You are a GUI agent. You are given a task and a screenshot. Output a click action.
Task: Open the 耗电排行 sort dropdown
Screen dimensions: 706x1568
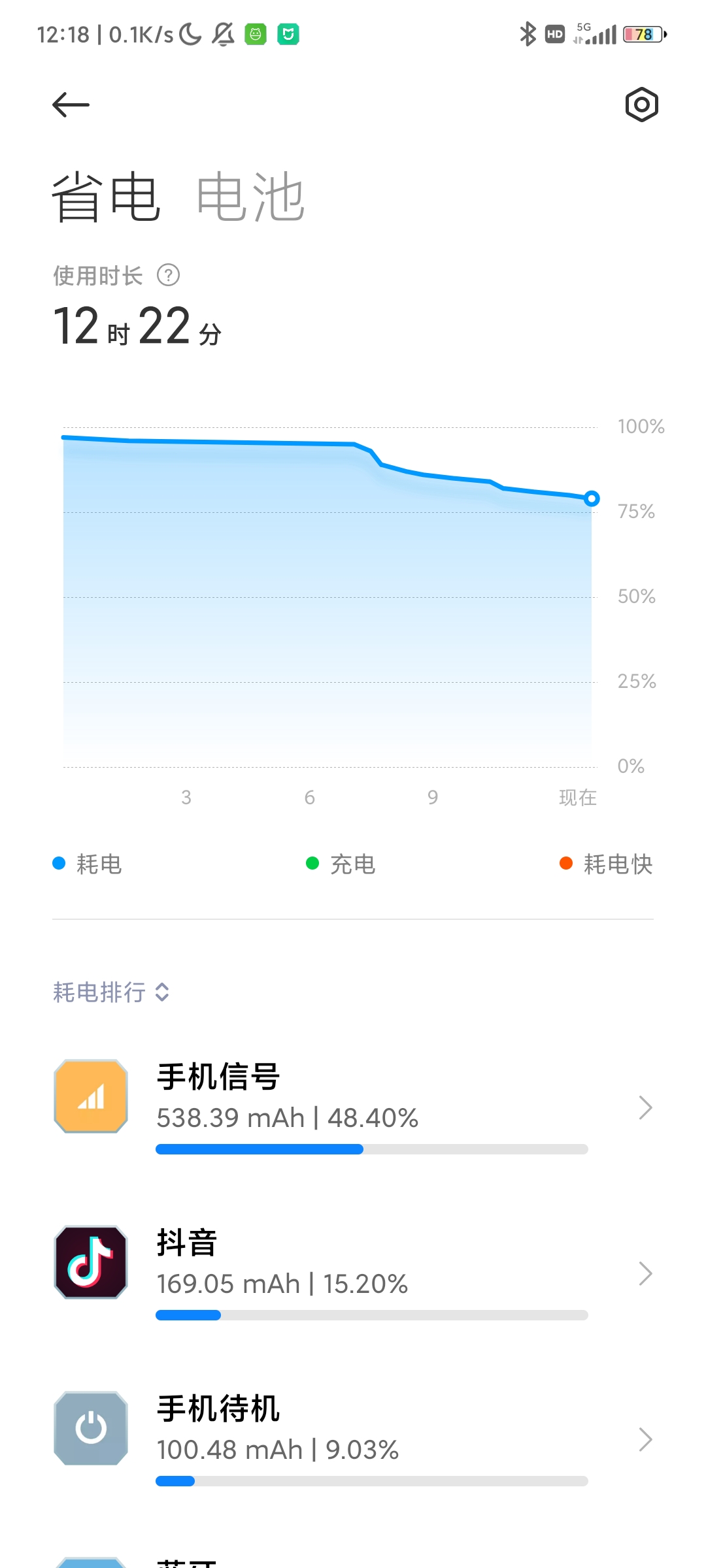coord(111,992)
